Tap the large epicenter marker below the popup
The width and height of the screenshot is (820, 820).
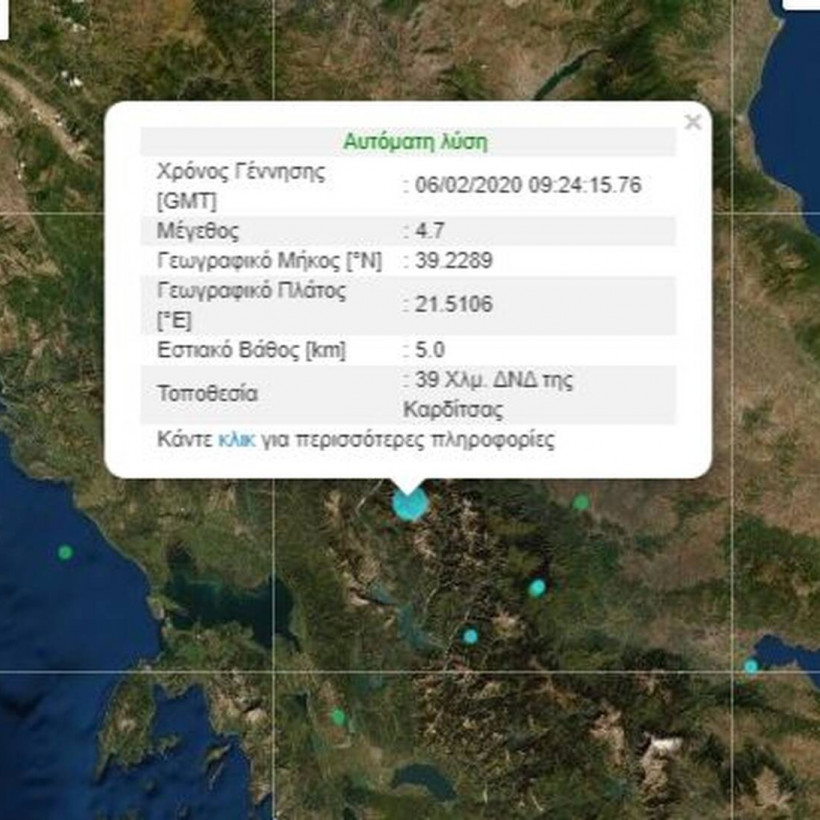[410, 503]
